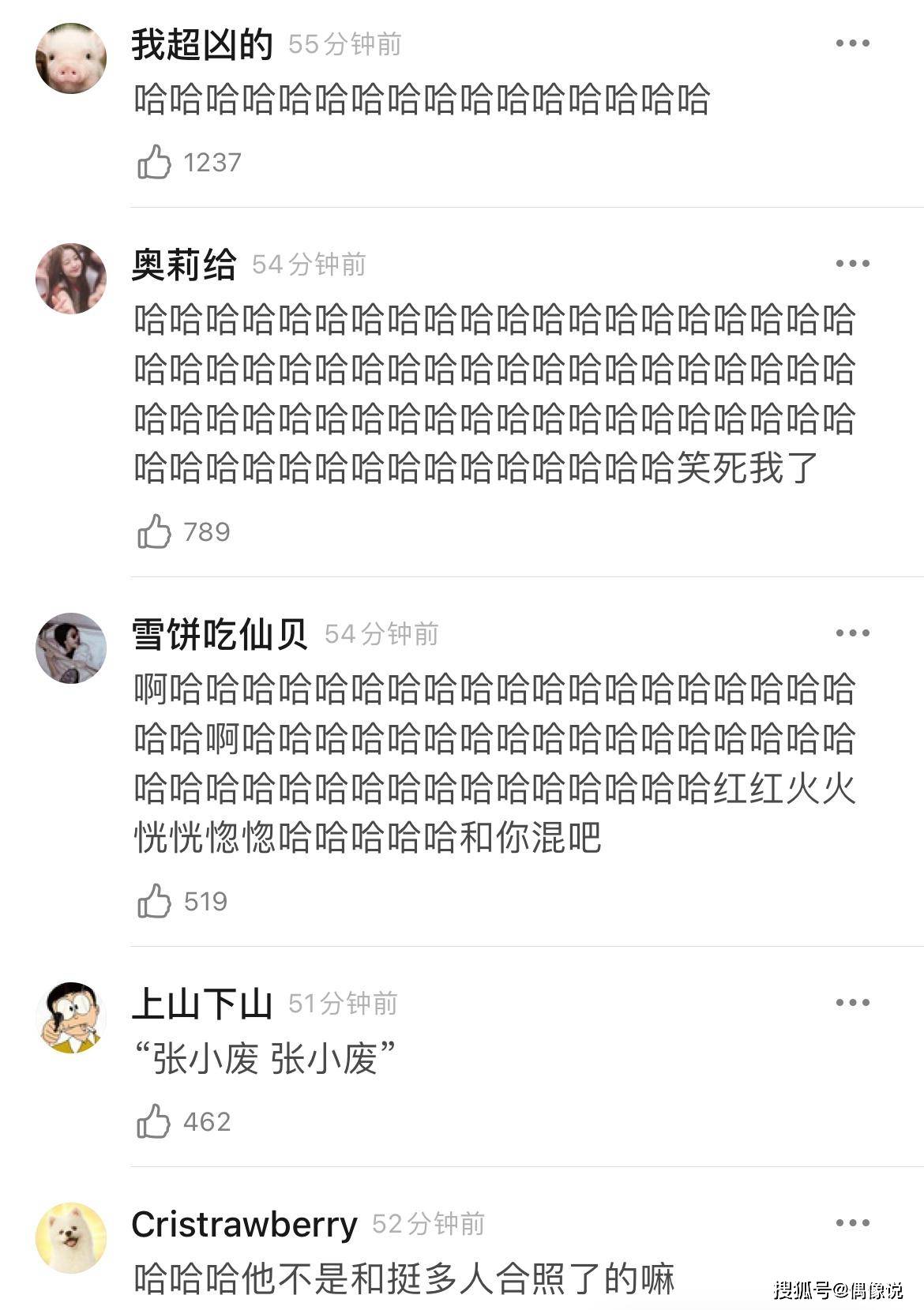Viewport: 924px width, 1310px height.
Task: Open username 奥莉给
Action: [184, 265]
